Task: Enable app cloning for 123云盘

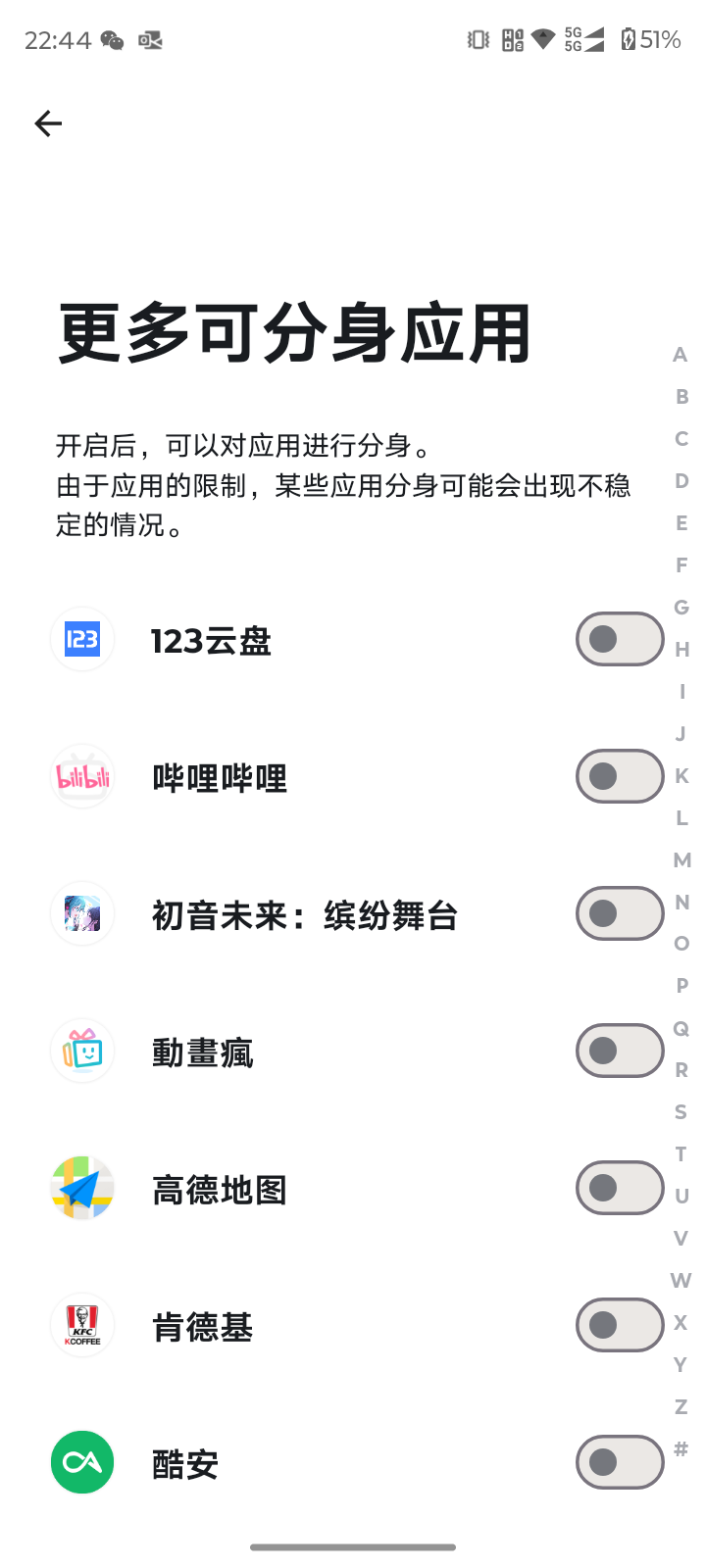Action: [620, 639]
